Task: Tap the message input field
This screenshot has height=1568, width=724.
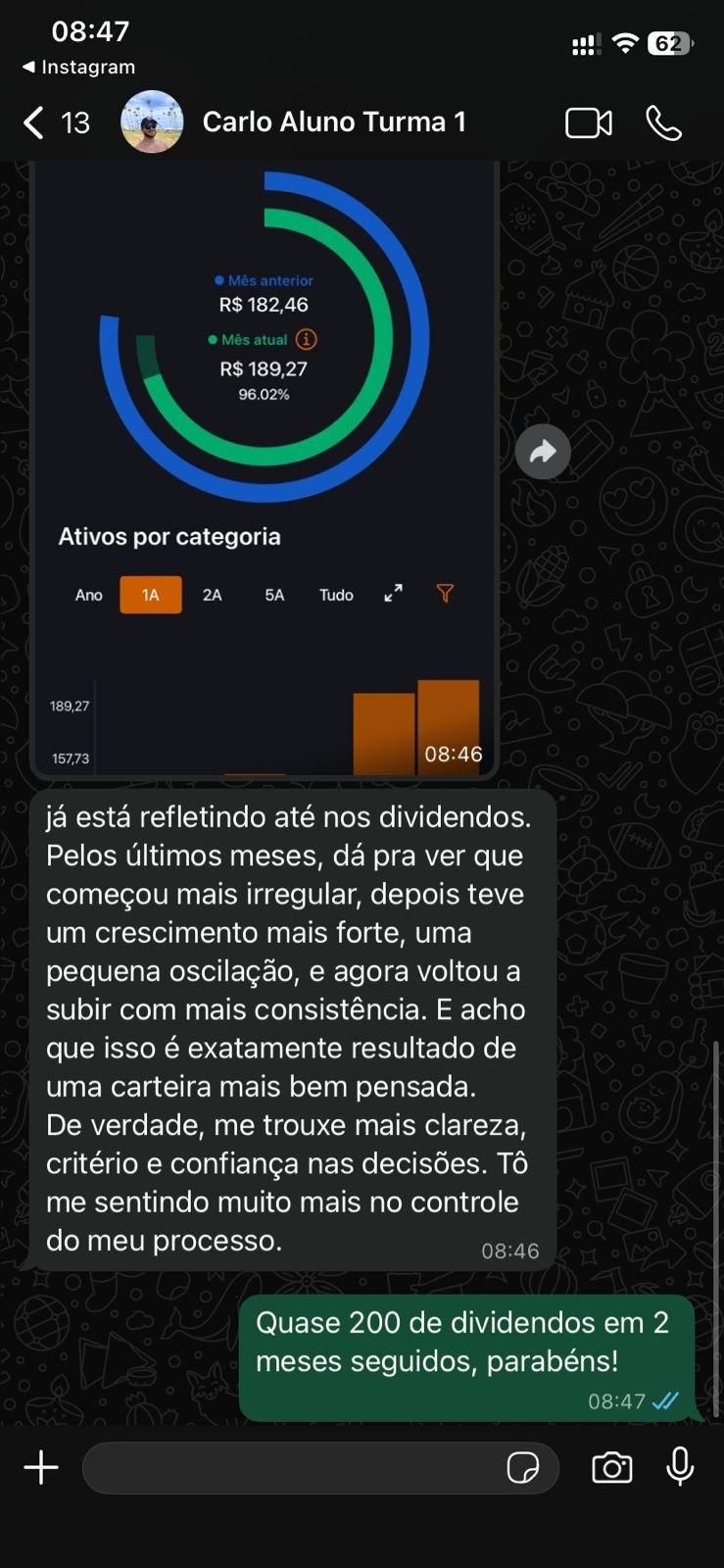Action: (x=294, y=1467)
